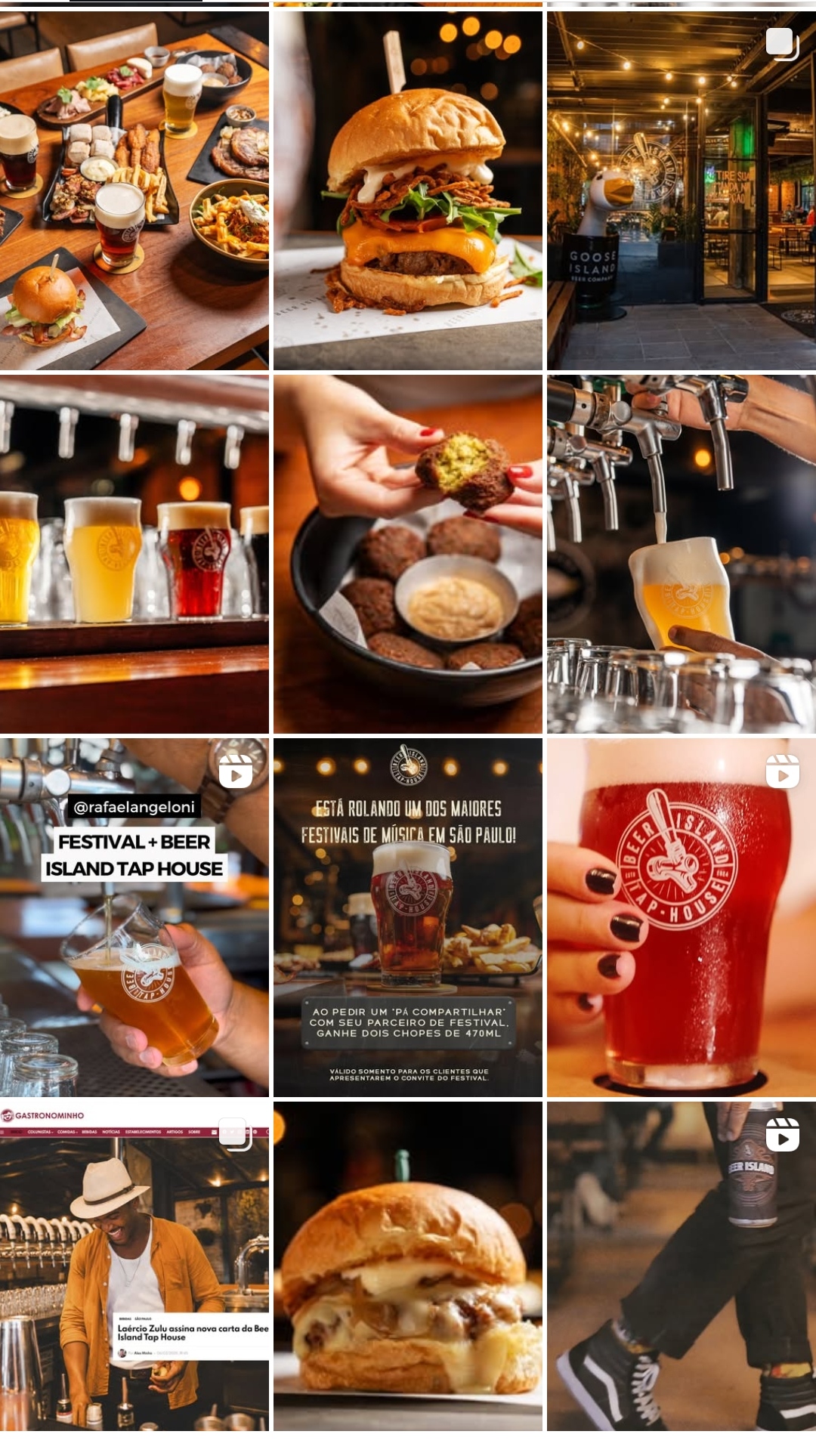Screen dimensions: 816x1456
Task: Open the colorful beer glasses on bar post
Action: pos(134,554)
